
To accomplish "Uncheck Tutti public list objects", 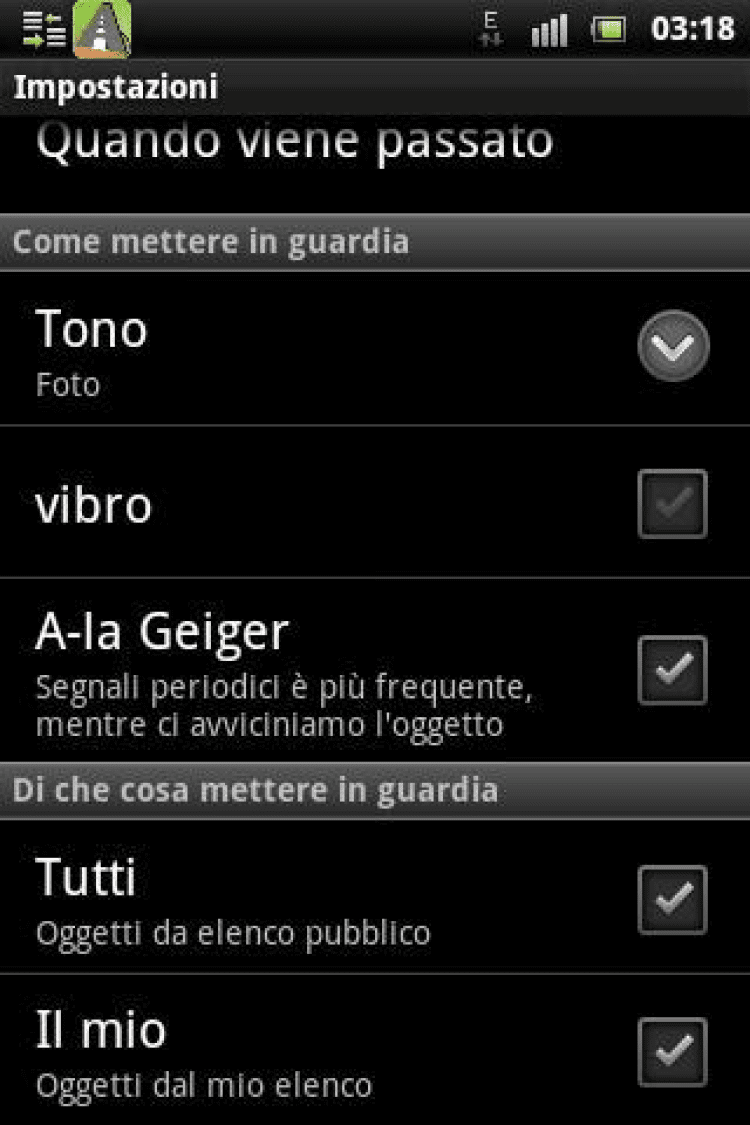I will coord(673,899).
